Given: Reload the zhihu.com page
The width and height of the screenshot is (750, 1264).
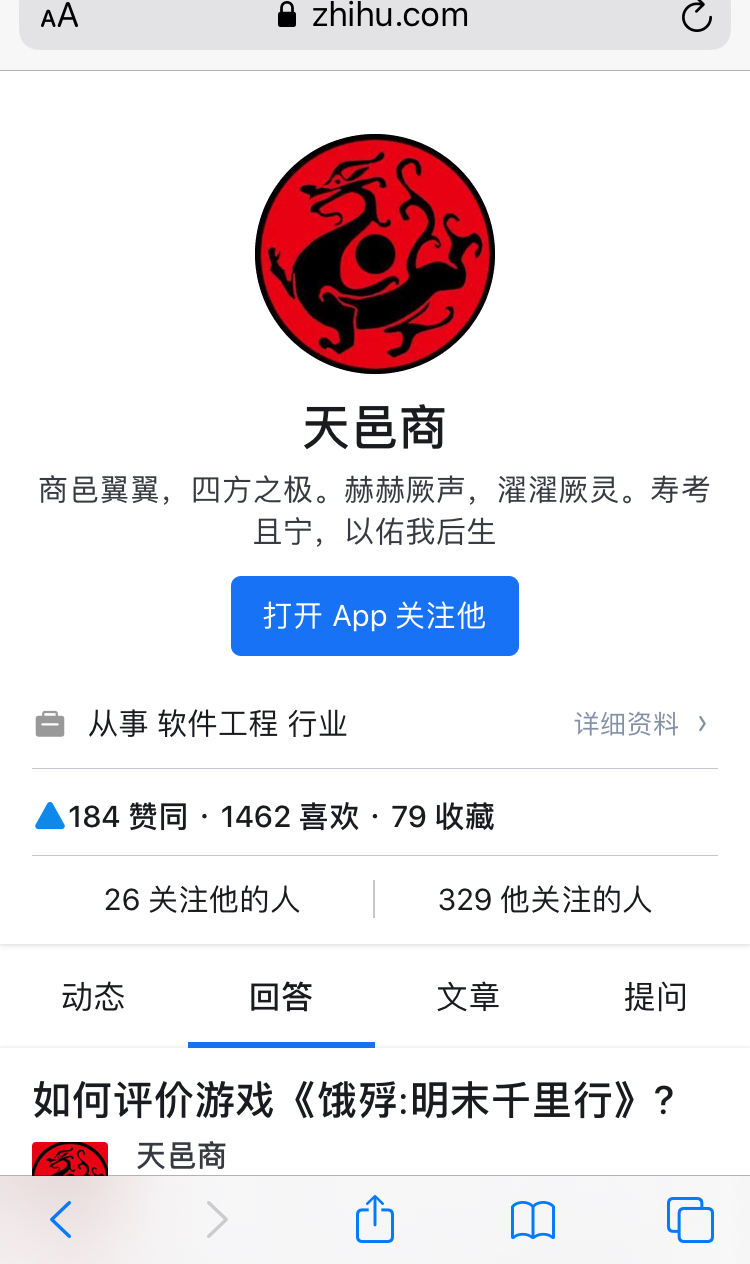Looking at the screenshot, I should [x=697, y=17].
